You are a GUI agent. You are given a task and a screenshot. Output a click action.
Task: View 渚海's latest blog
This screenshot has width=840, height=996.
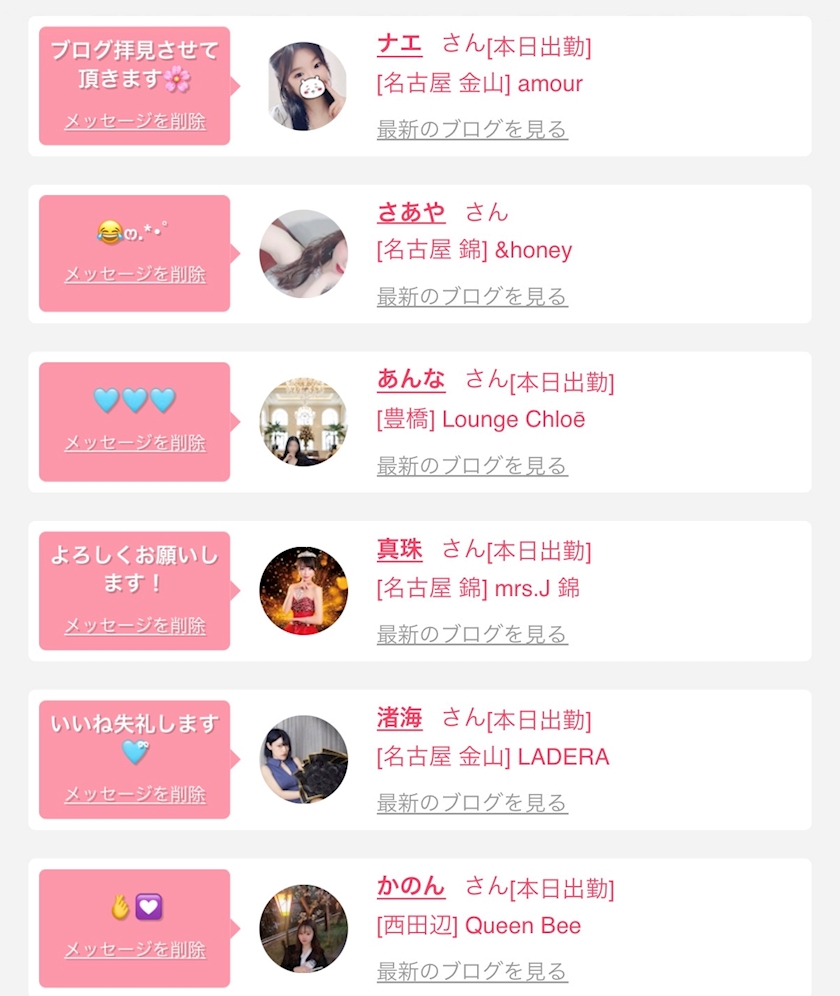(x=472, y=802)
